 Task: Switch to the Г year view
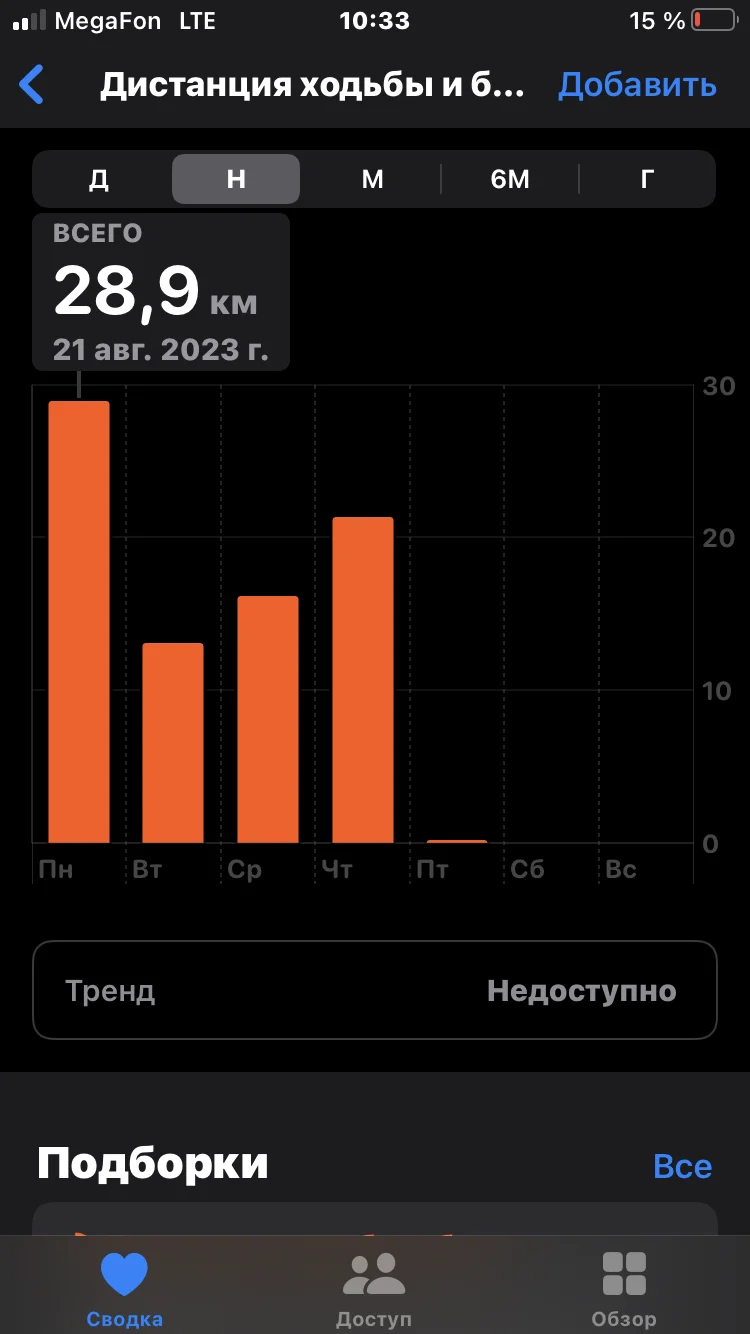pyautogui.click(x=647, y=179)
